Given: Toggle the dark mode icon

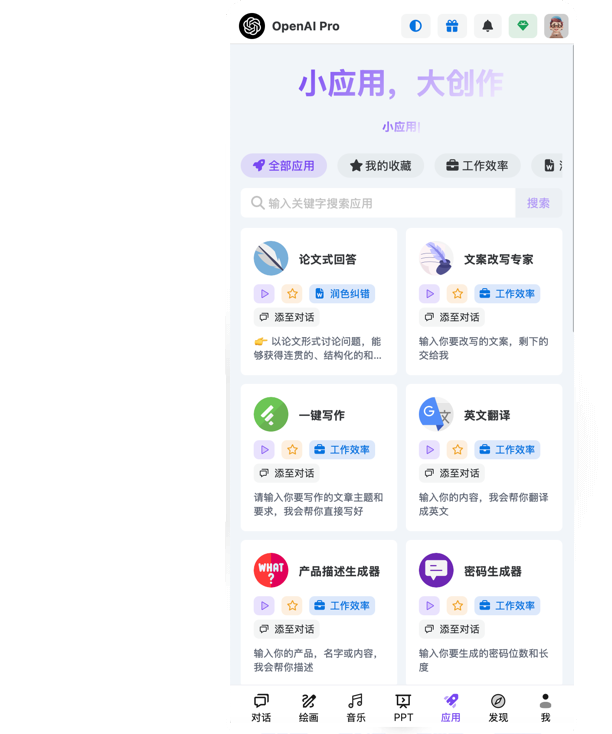Looking at the screenshot, I should coord(415,26).
